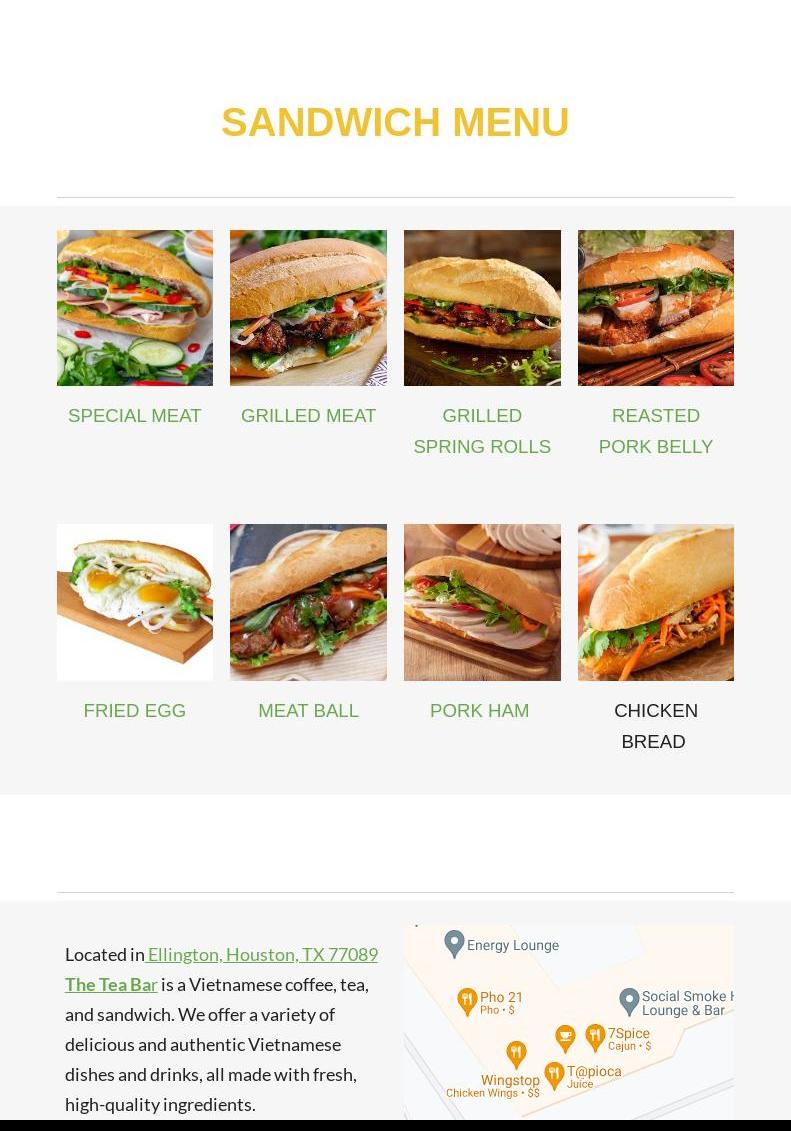Open the Fried Egg sandwich link
Screen dimensions: 791x1131
(x=134, y=710)
